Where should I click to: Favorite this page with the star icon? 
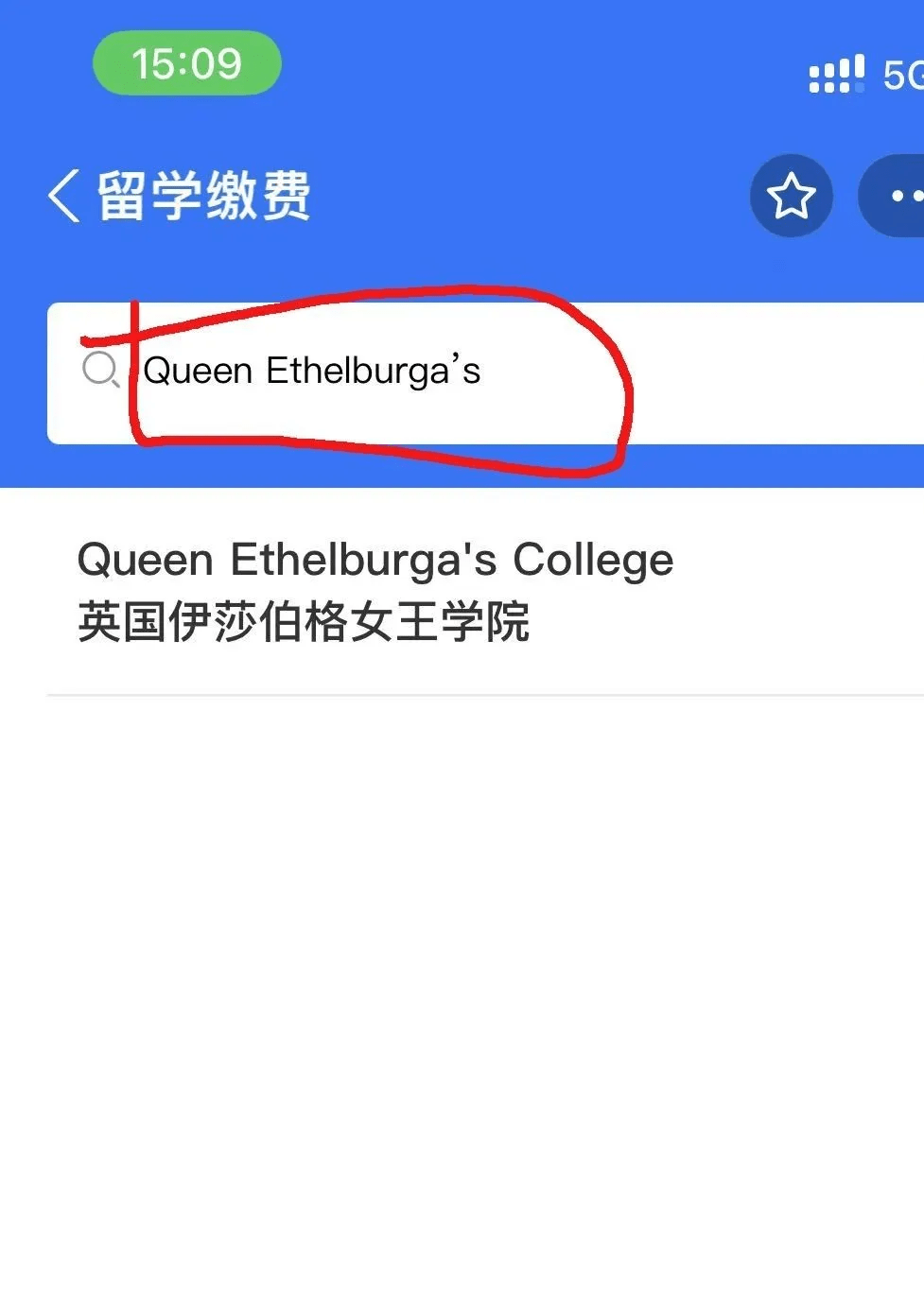tap(791, 197)
